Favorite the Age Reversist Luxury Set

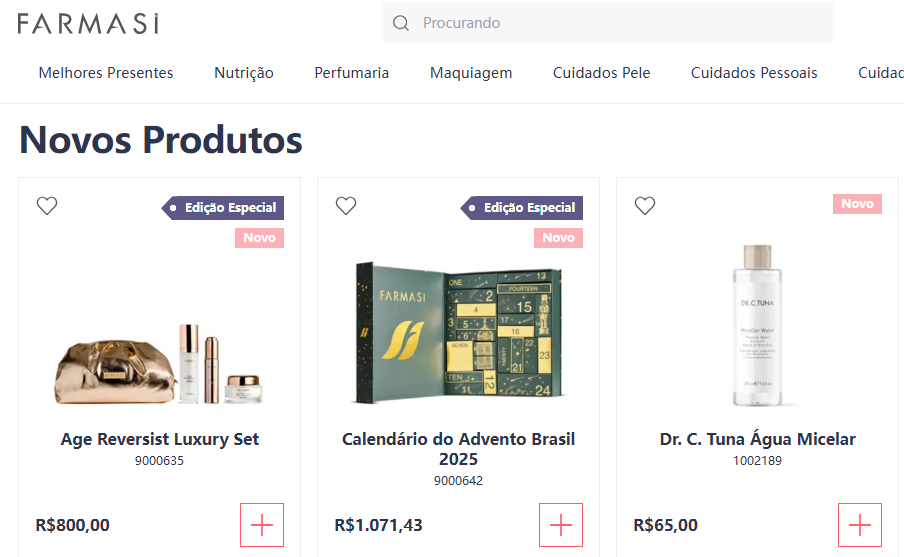click(47, 206)
